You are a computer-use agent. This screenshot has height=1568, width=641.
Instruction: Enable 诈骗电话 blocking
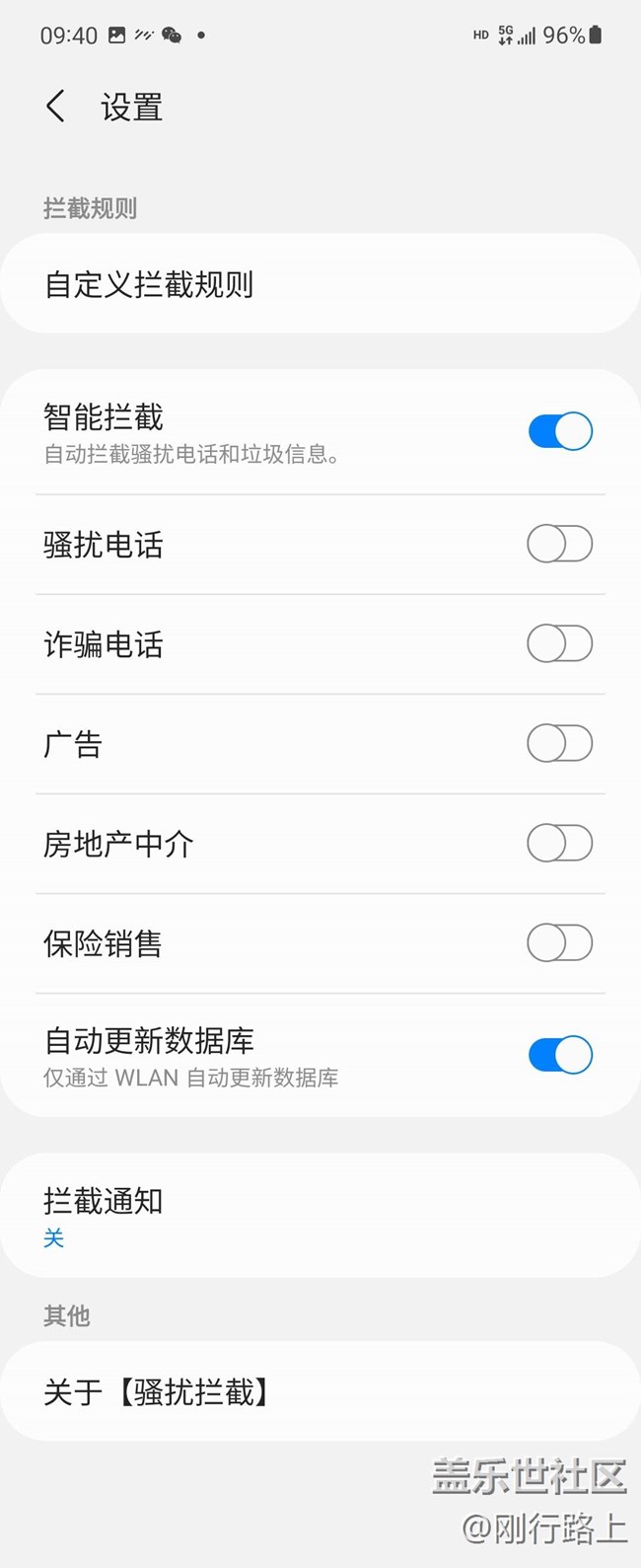pos(559,644)
